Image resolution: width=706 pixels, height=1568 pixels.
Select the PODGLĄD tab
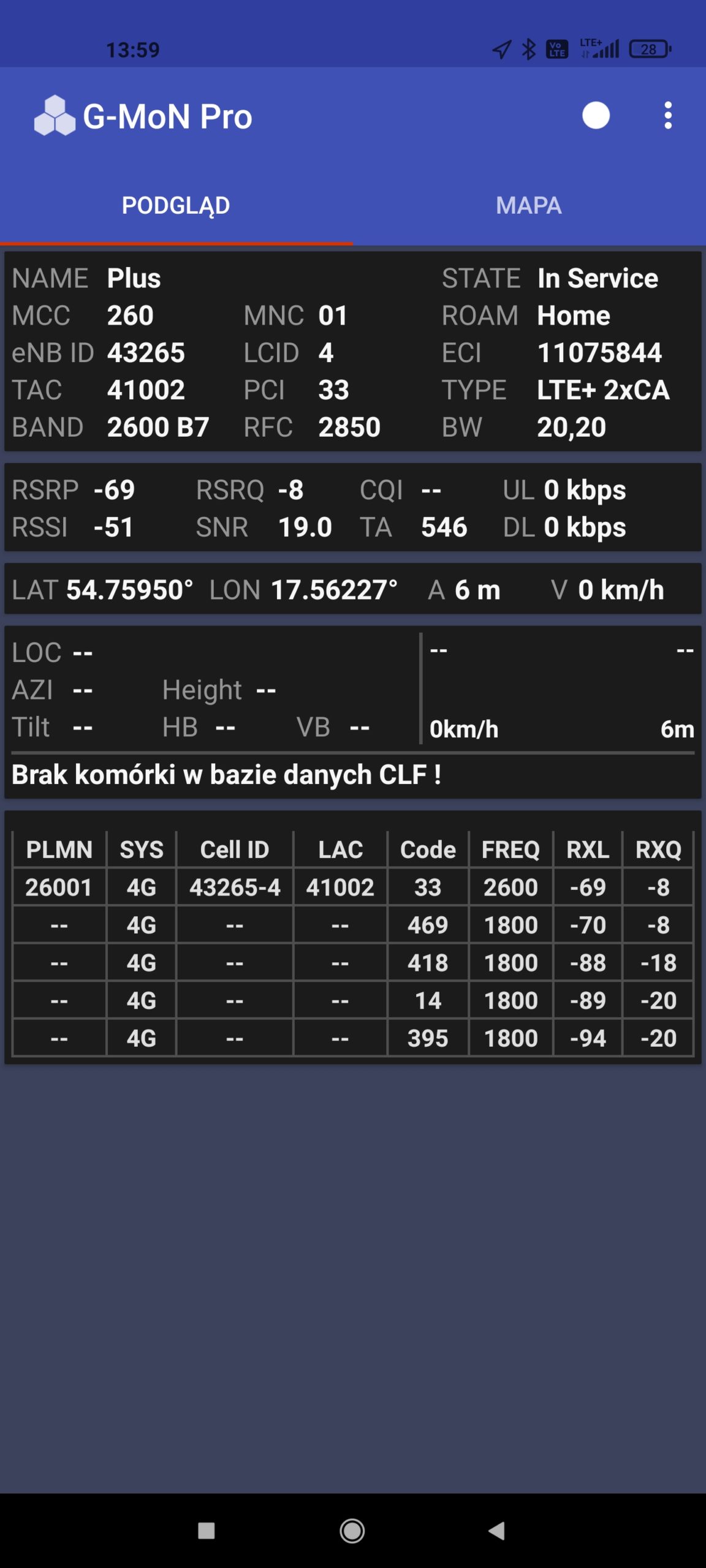coord(176,206)
